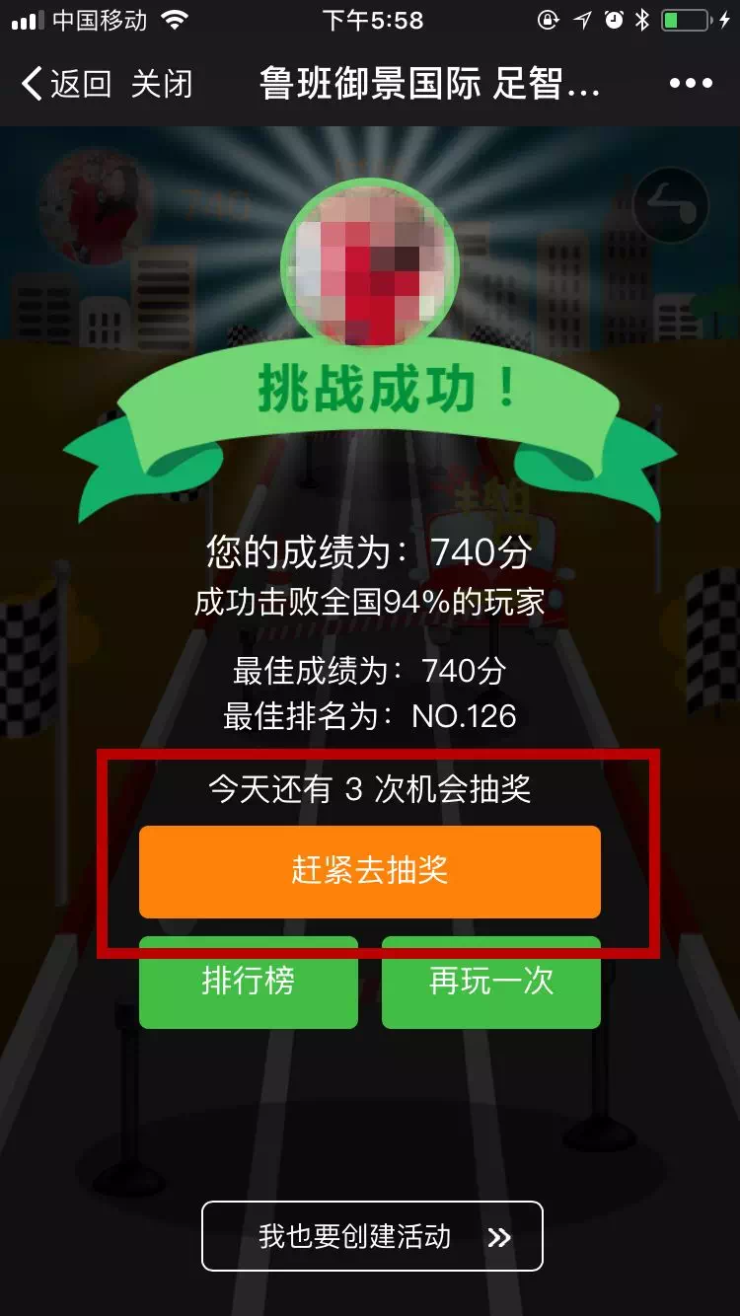Select 再玩一次 to replay
Image resolution: width=740 pixels, height=1316 pixels.
(491, 982)
